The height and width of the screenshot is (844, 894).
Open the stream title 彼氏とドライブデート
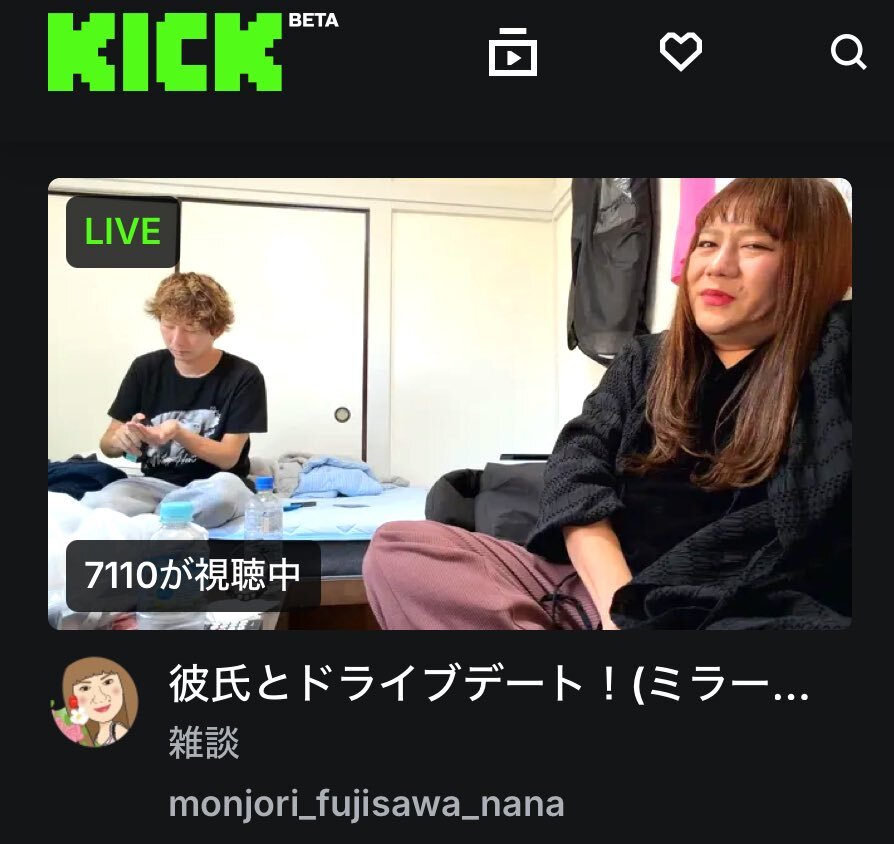488,684
